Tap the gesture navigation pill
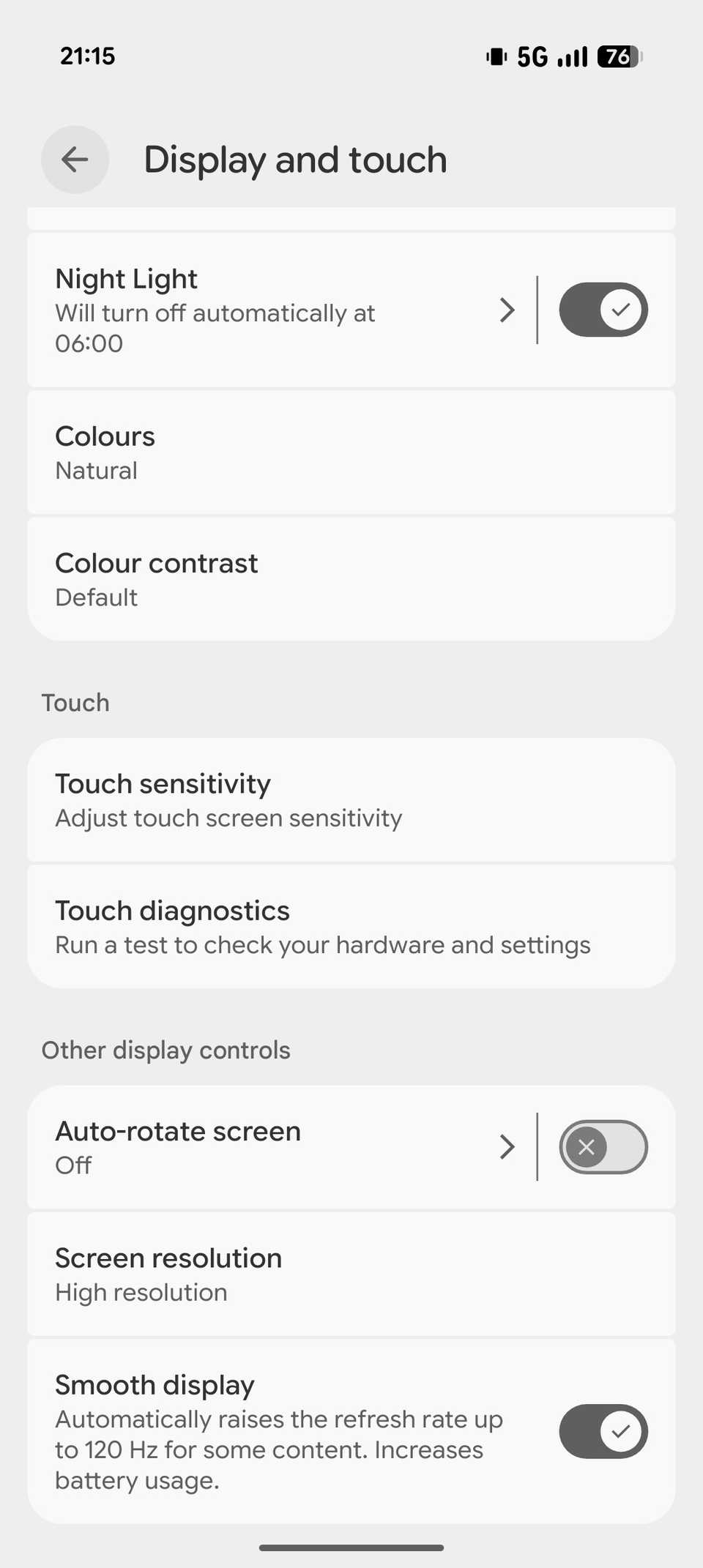The height and width of the screenshot is (1568, 703). 351,1548
